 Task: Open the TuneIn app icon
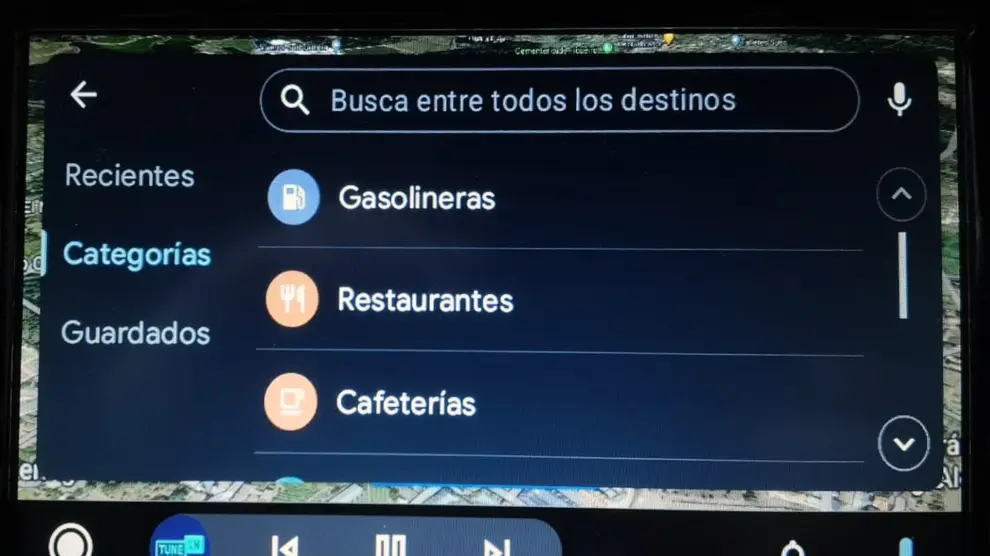(178, 541)
